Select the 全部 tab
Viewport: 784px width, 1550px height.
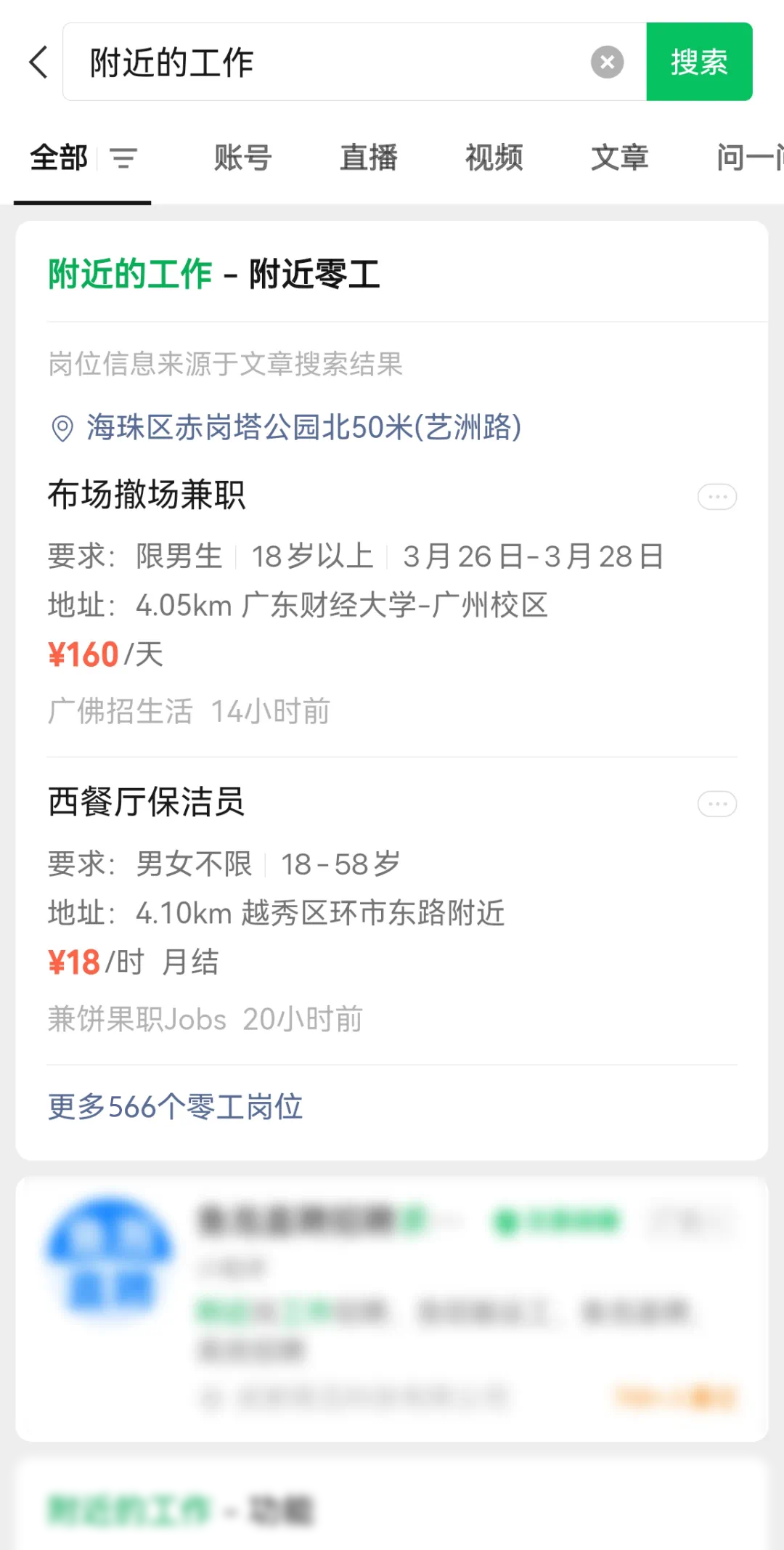(x=60, y=158)
